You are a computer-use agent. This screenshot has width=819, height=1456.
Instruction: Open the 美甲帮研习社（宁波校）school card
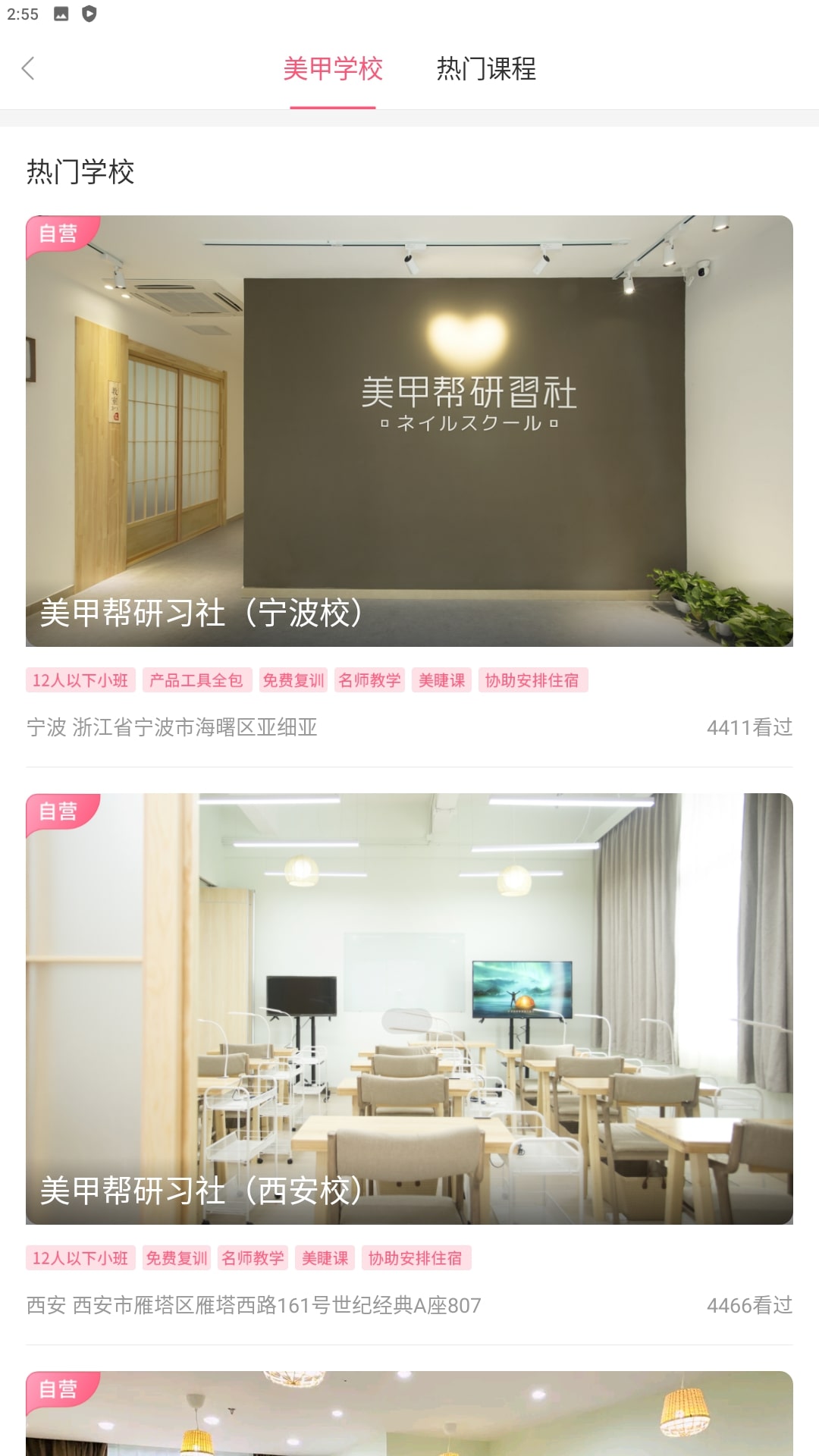(409, 432)
